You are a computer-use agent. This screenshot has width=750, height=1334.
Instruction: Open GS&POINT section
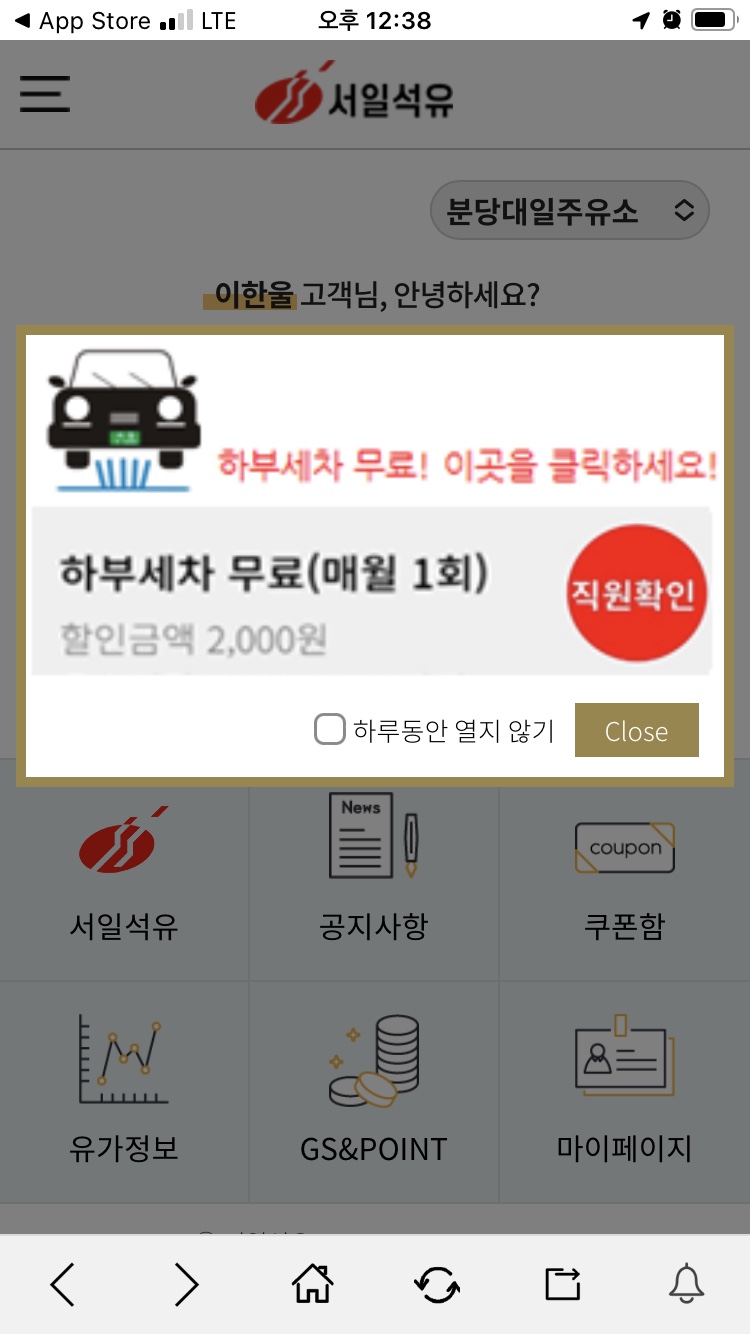[x=374, y=1092]
